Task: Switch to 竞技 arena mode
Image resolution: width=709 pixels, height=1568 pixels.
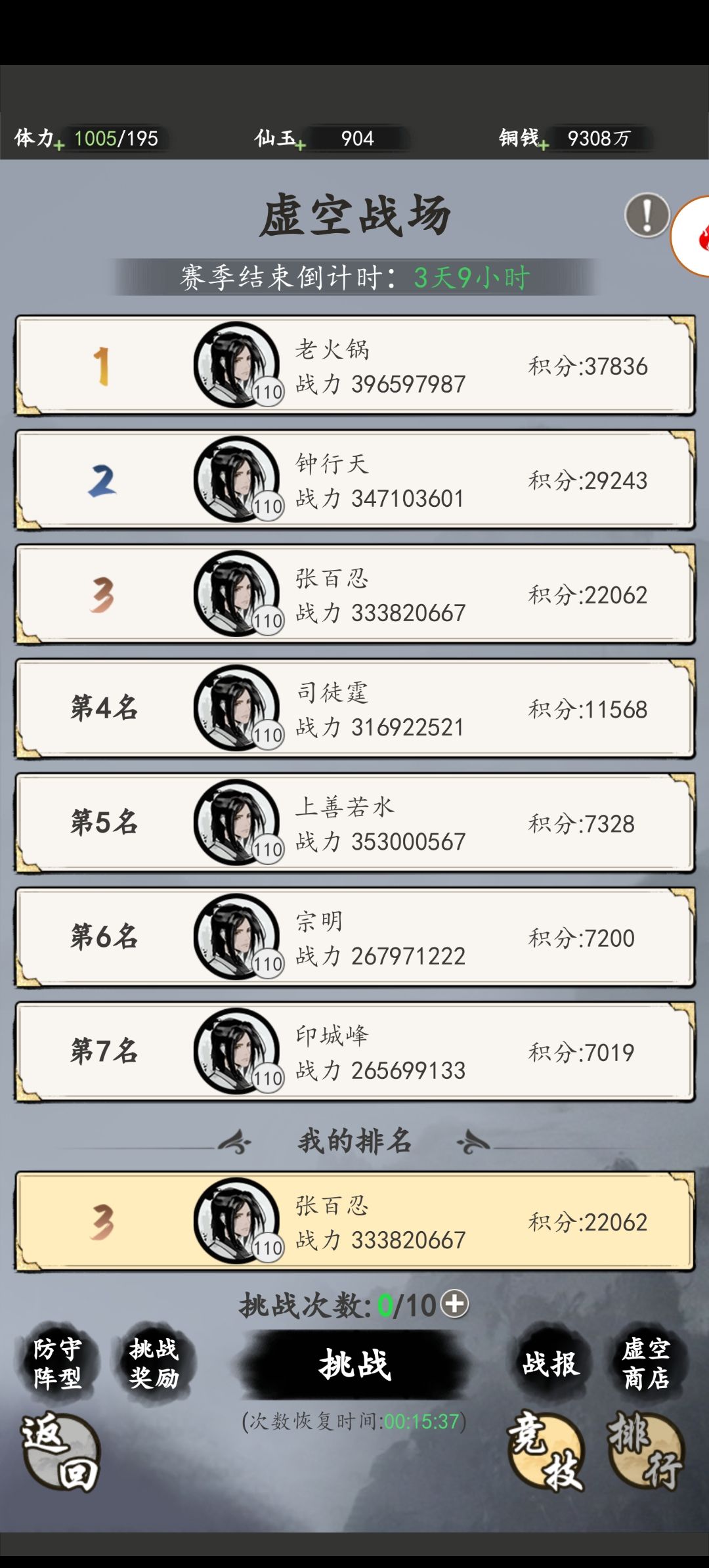Action: 546,1451
